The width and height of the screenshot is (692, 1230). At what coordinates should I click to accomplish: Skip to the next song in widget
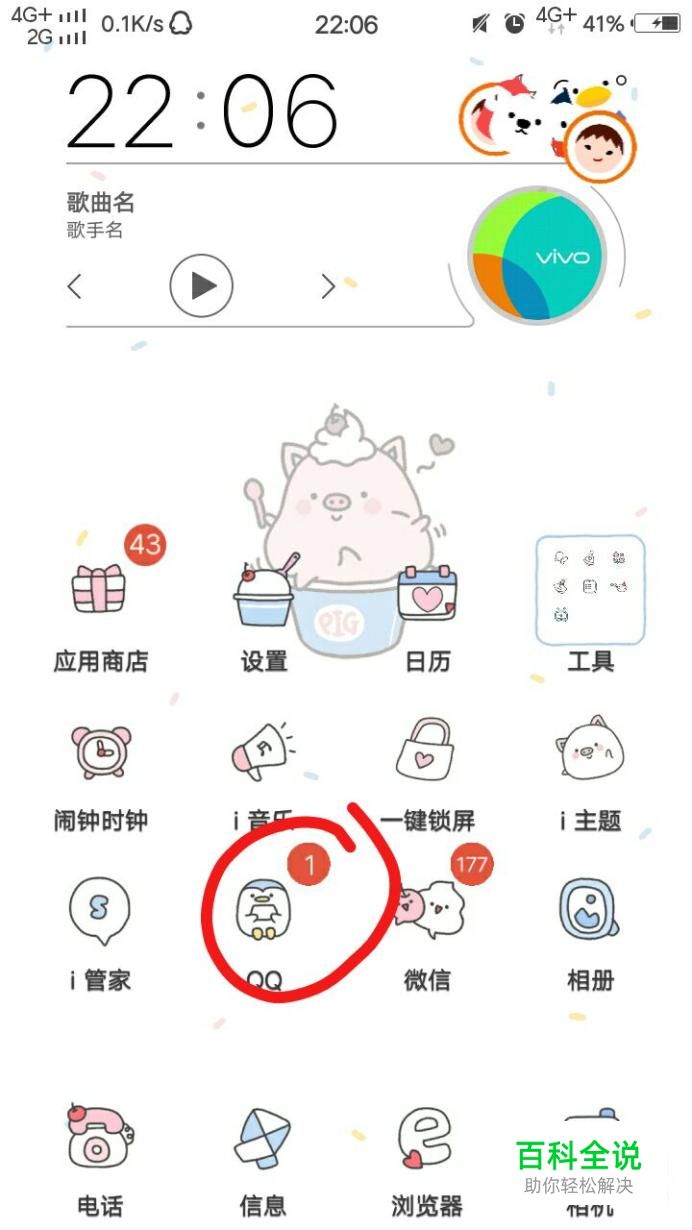(x=328, y=287)
